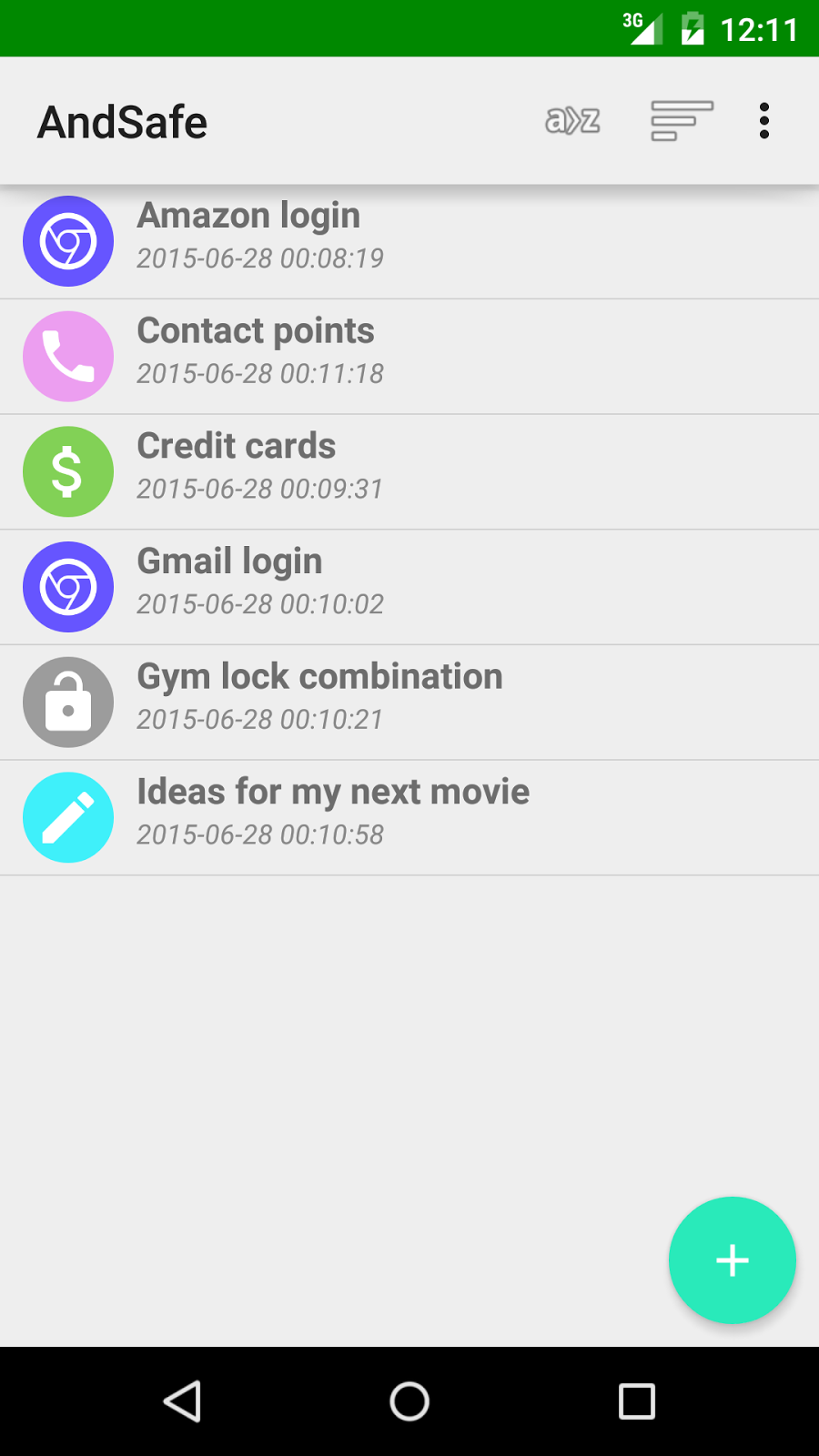Screen dimensions: 819x1456
Task: Go back using the system back button
Action: coord(182,1401)
